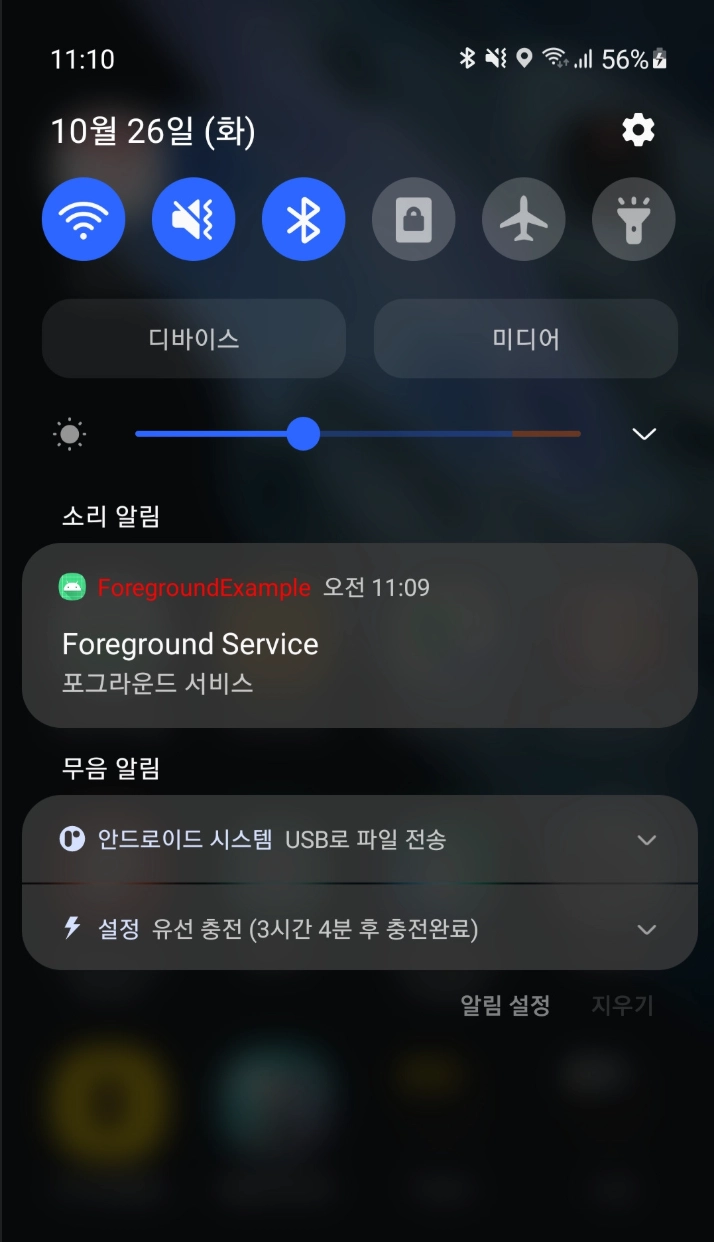
Task: Open 알림 설정
Action: [505, 1006]
